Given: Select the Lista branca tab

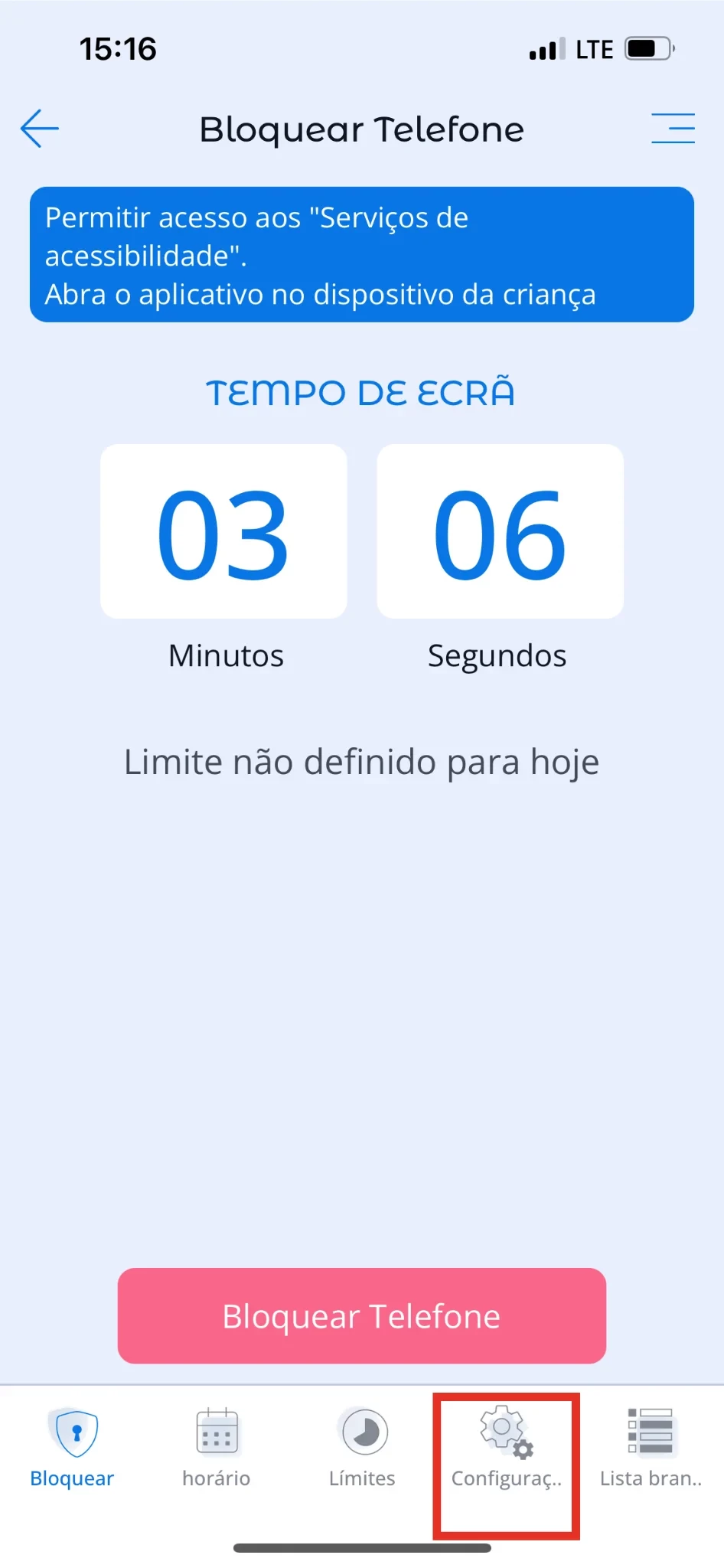Looking at the screenshot, I should pyautogui.click(x=651, y=1447).
